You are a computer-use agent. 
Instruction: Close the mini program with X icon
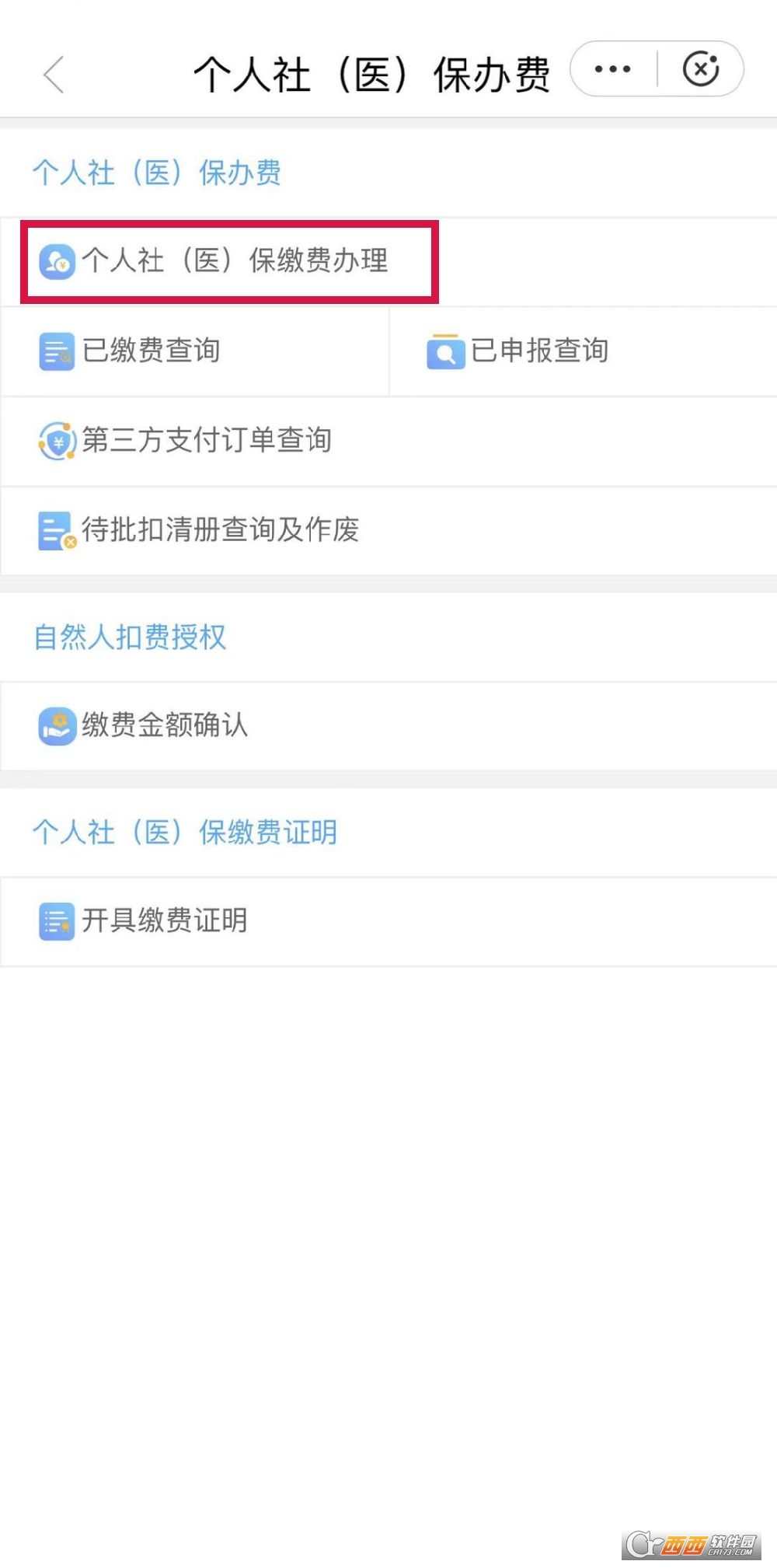pos(701,69)
